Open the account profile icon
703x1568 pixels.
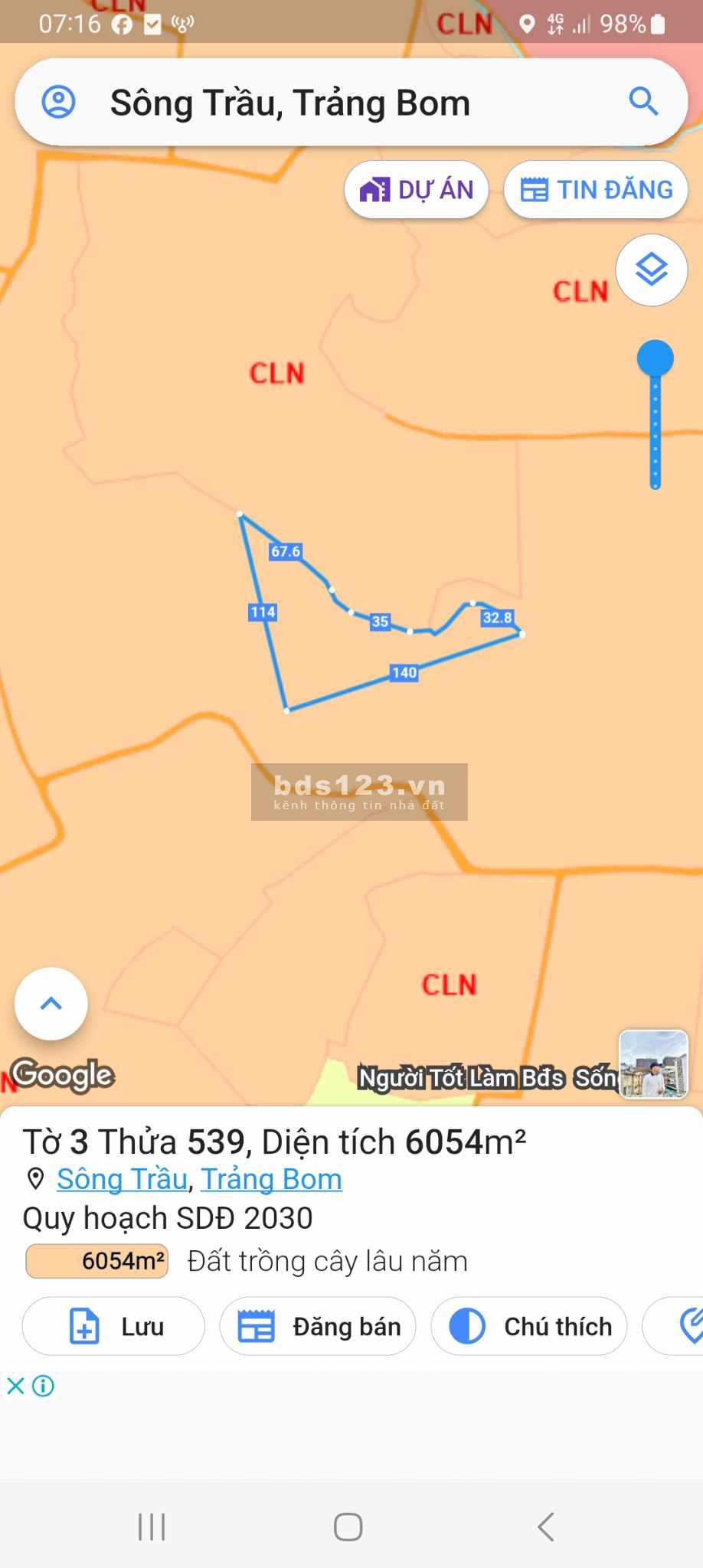point(58,102)
